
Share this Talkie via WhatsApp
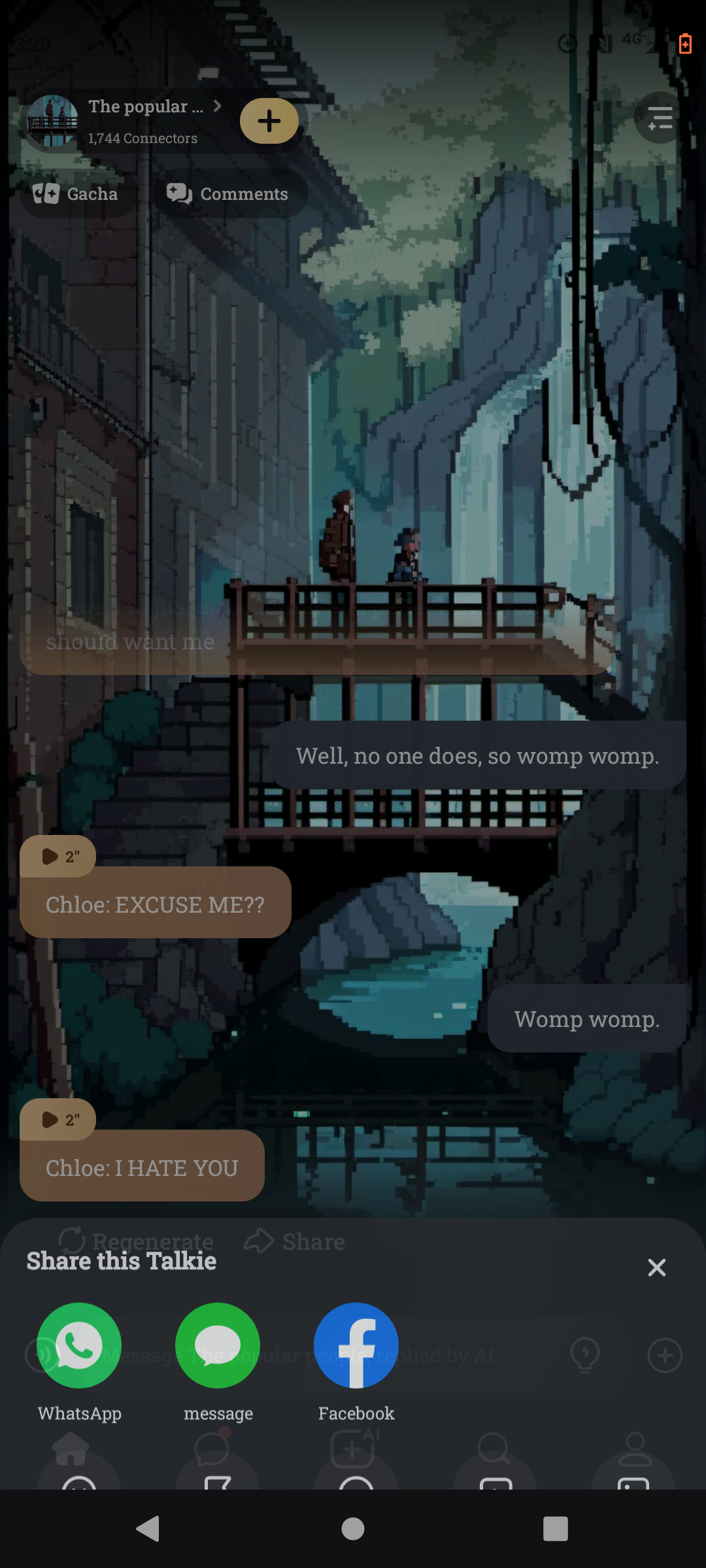(x=79, y=1346)
